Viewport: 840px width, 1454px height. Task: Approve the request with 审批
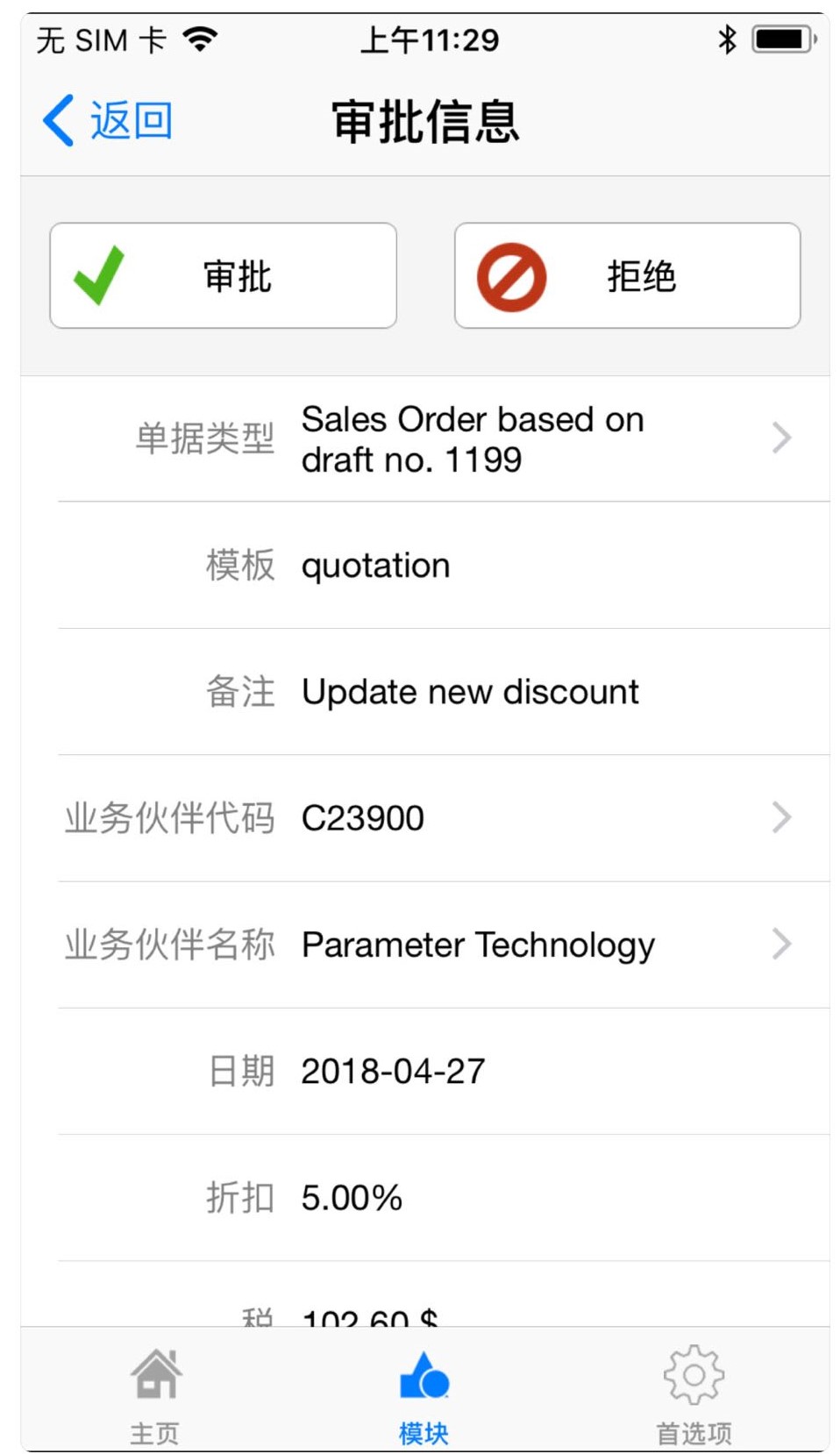tap(223, 275)
